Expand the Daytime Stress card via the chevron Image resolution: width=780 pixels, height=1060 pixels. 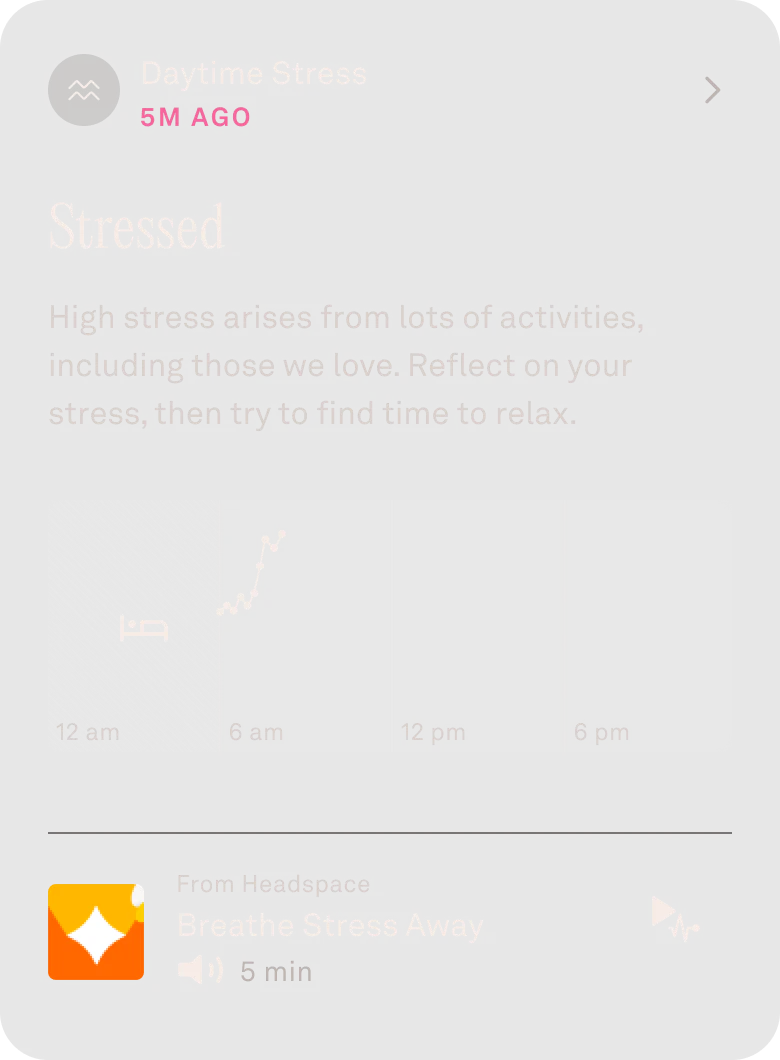[x=712, y=90]
